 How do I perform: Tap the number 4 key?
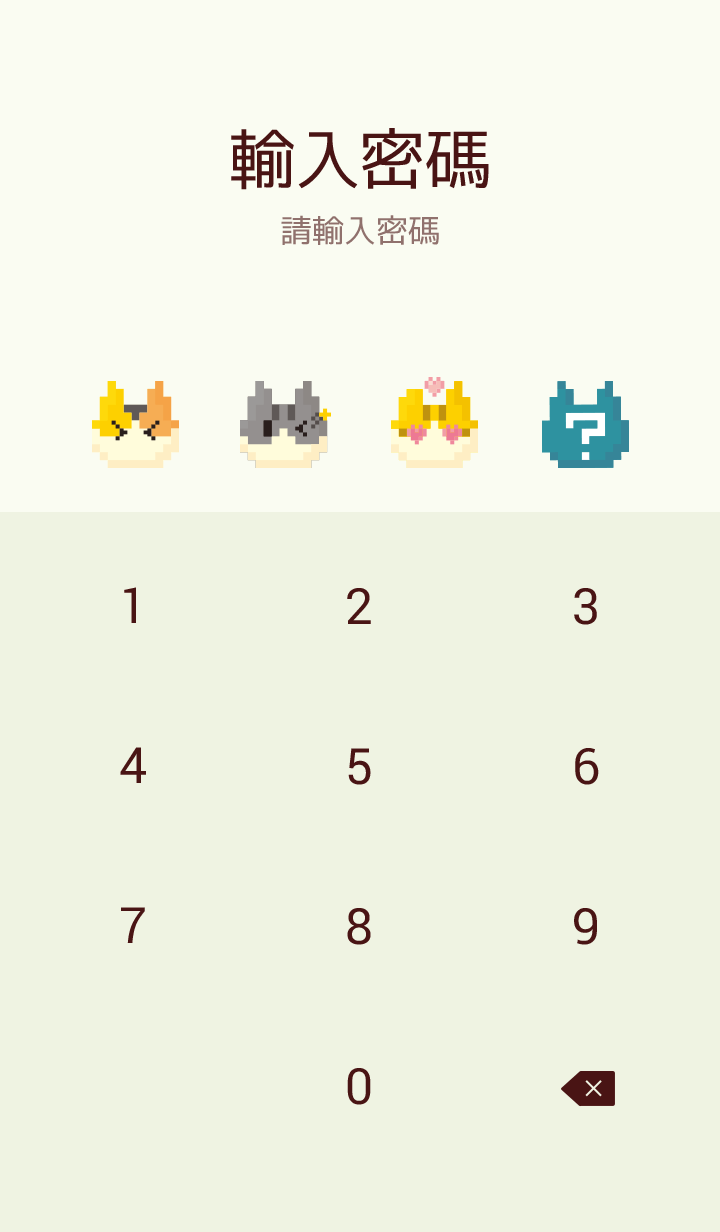132,767
